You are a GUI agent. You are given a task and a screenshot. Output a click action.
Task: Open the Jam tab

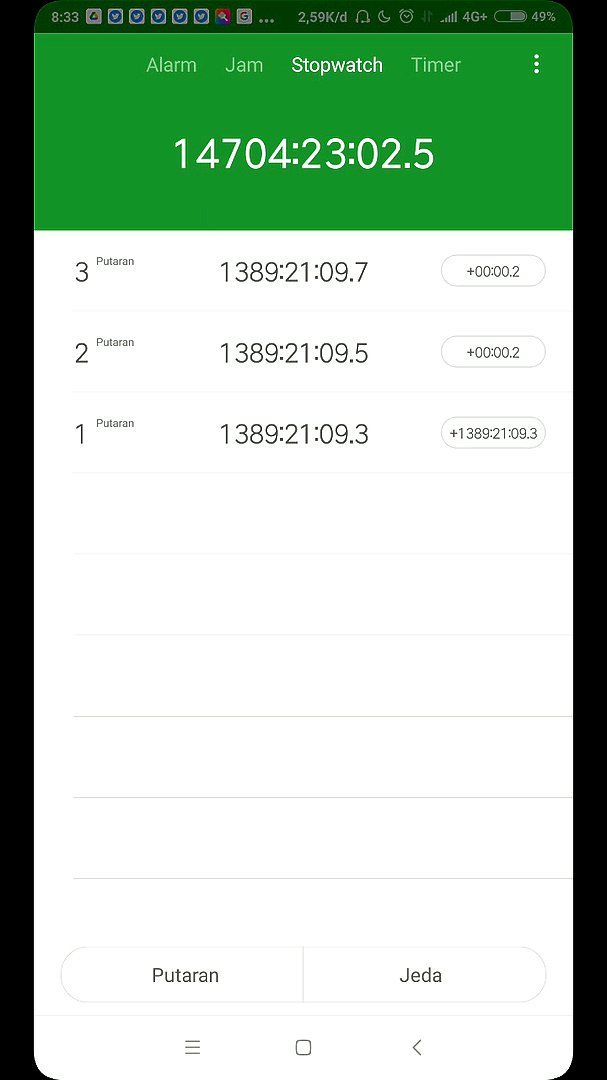[244, 65]
